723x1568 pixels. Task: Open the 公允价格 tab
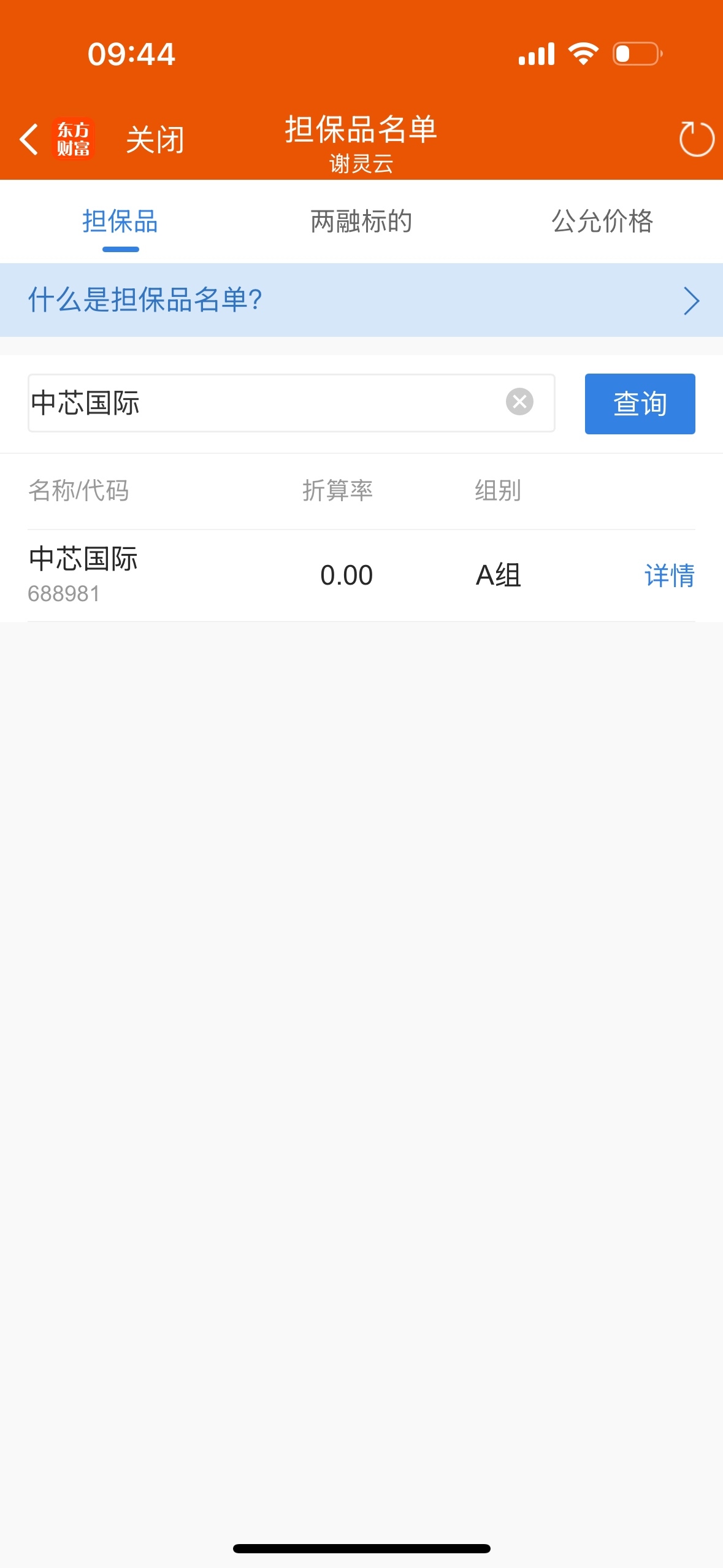click(602, 221)
